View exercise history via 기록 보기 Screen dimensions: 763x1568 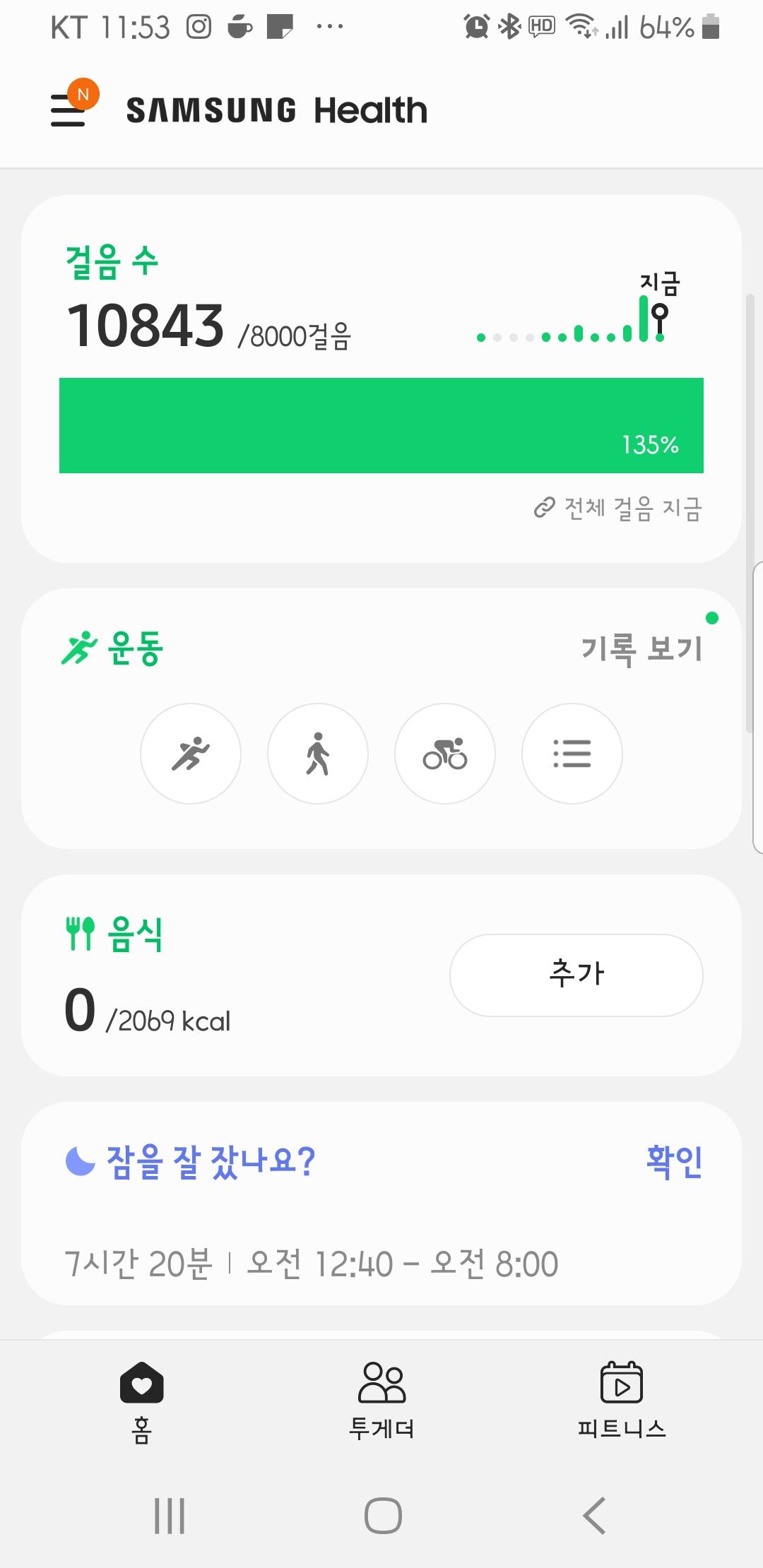coord(641,648)
